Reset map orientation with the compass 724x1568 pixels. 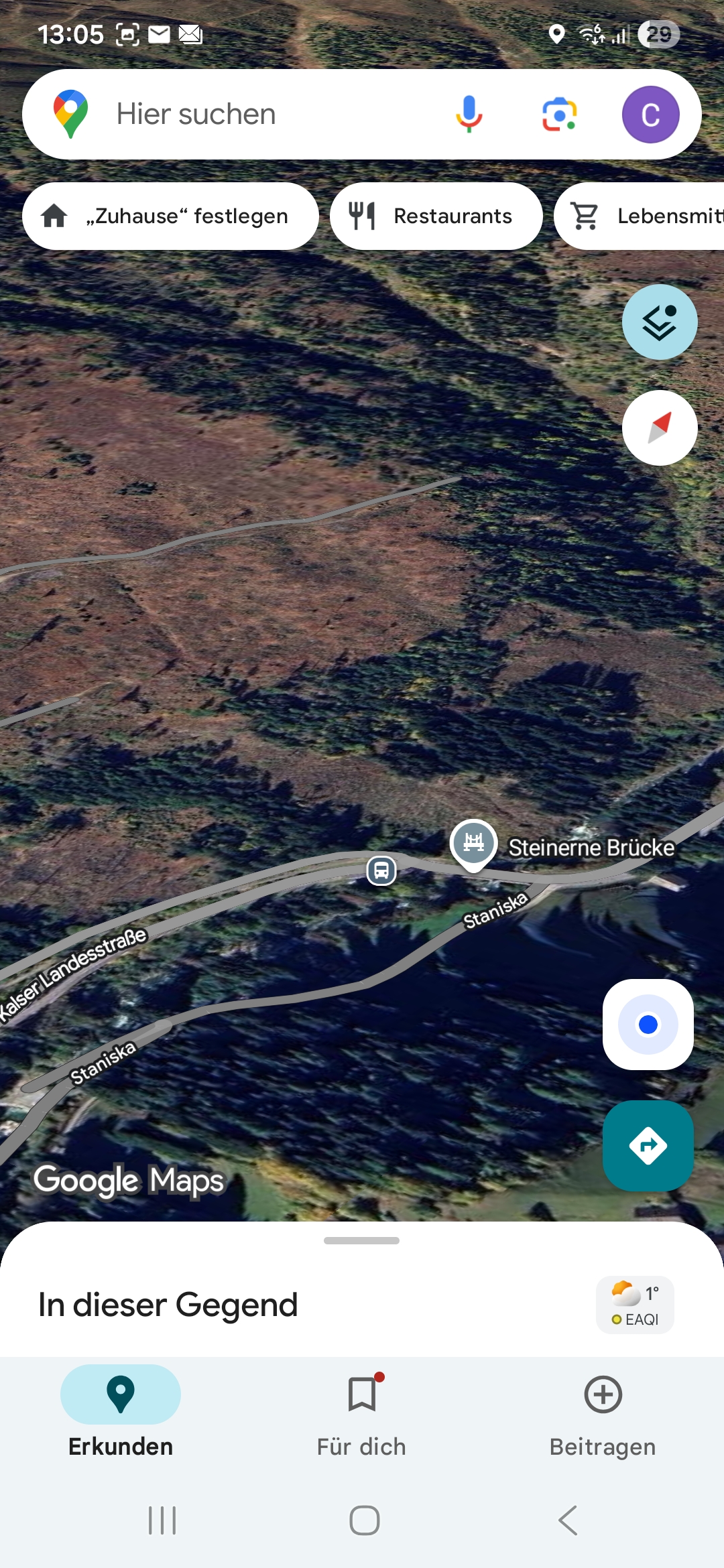[660, 428]
